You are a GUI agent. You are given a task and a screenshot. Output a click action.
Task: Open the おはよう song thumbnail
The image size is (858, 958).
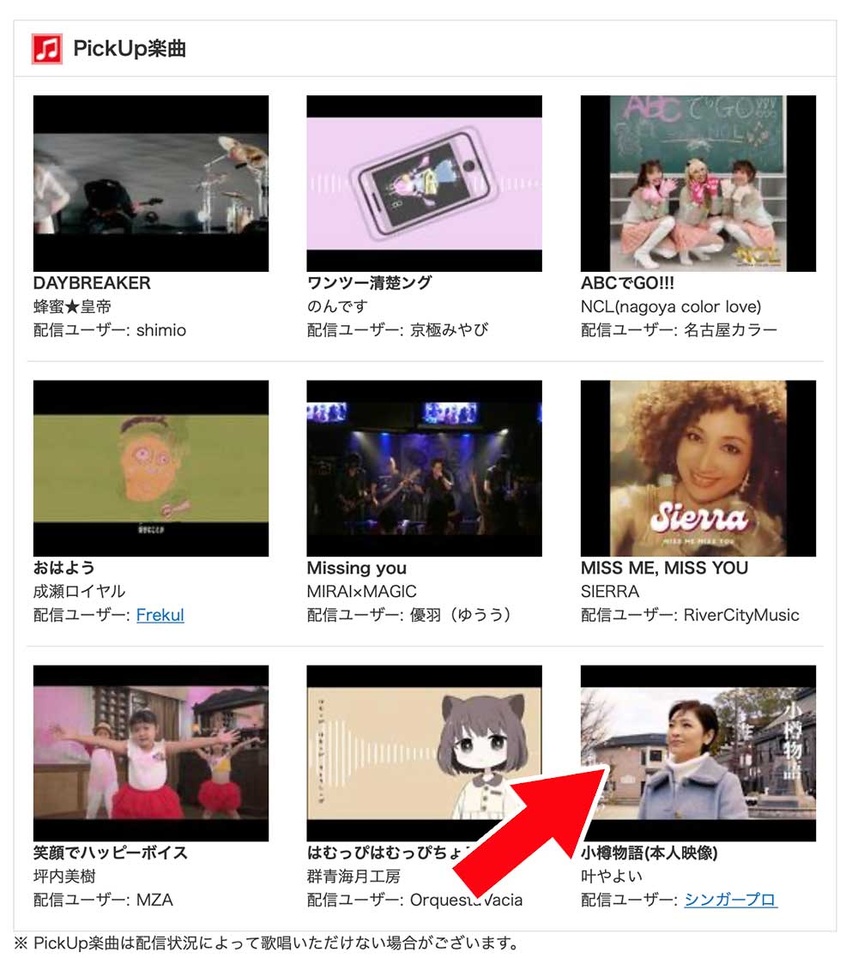click(x=151, y=468)
